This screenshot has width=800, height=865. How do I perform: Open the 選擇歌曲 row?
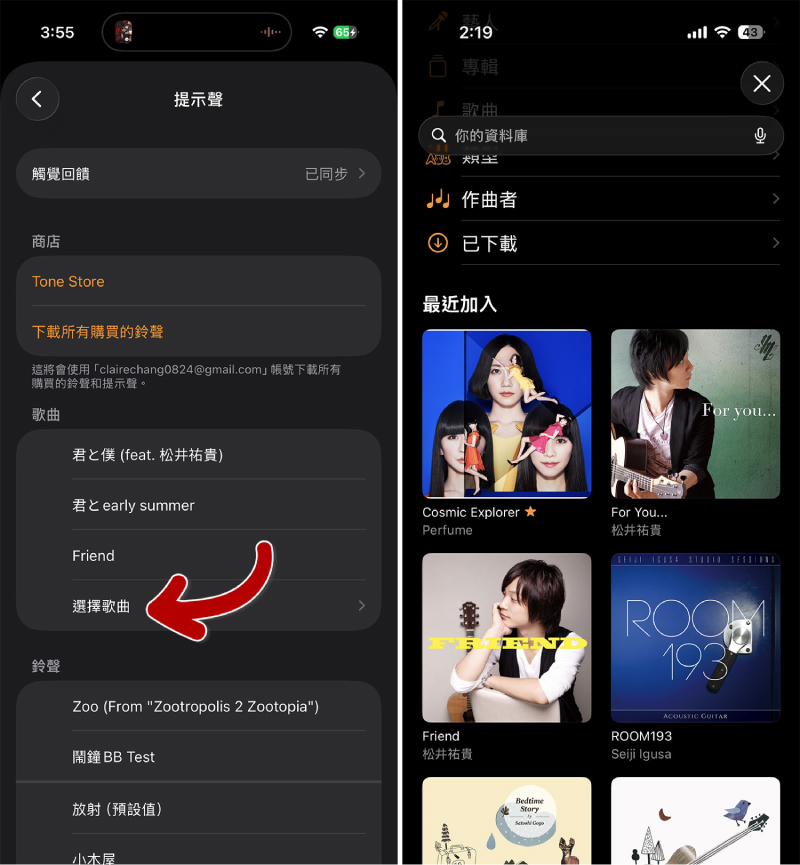pos(198,606)
